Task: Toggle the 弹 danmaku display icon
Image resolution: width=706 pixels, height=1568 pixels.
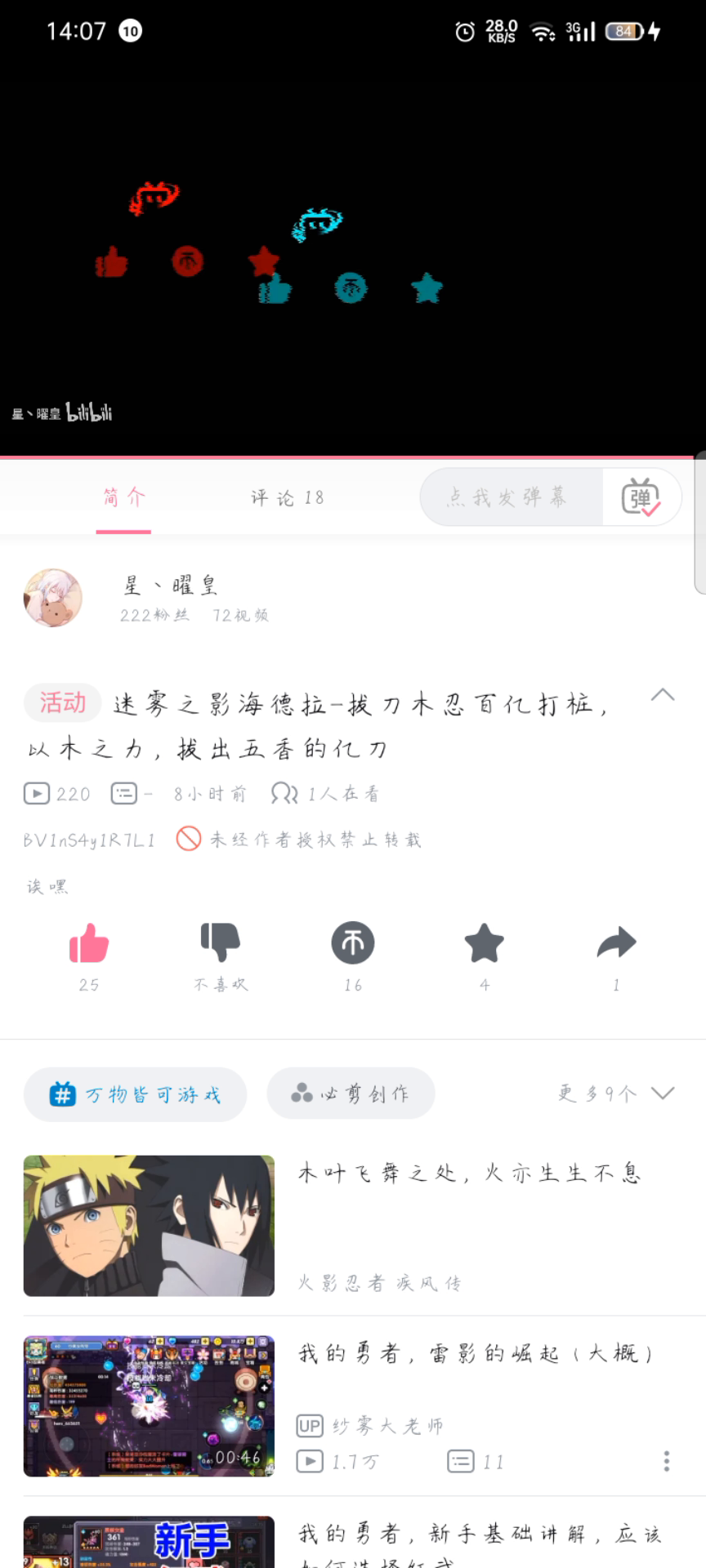Action: [641, 497]
